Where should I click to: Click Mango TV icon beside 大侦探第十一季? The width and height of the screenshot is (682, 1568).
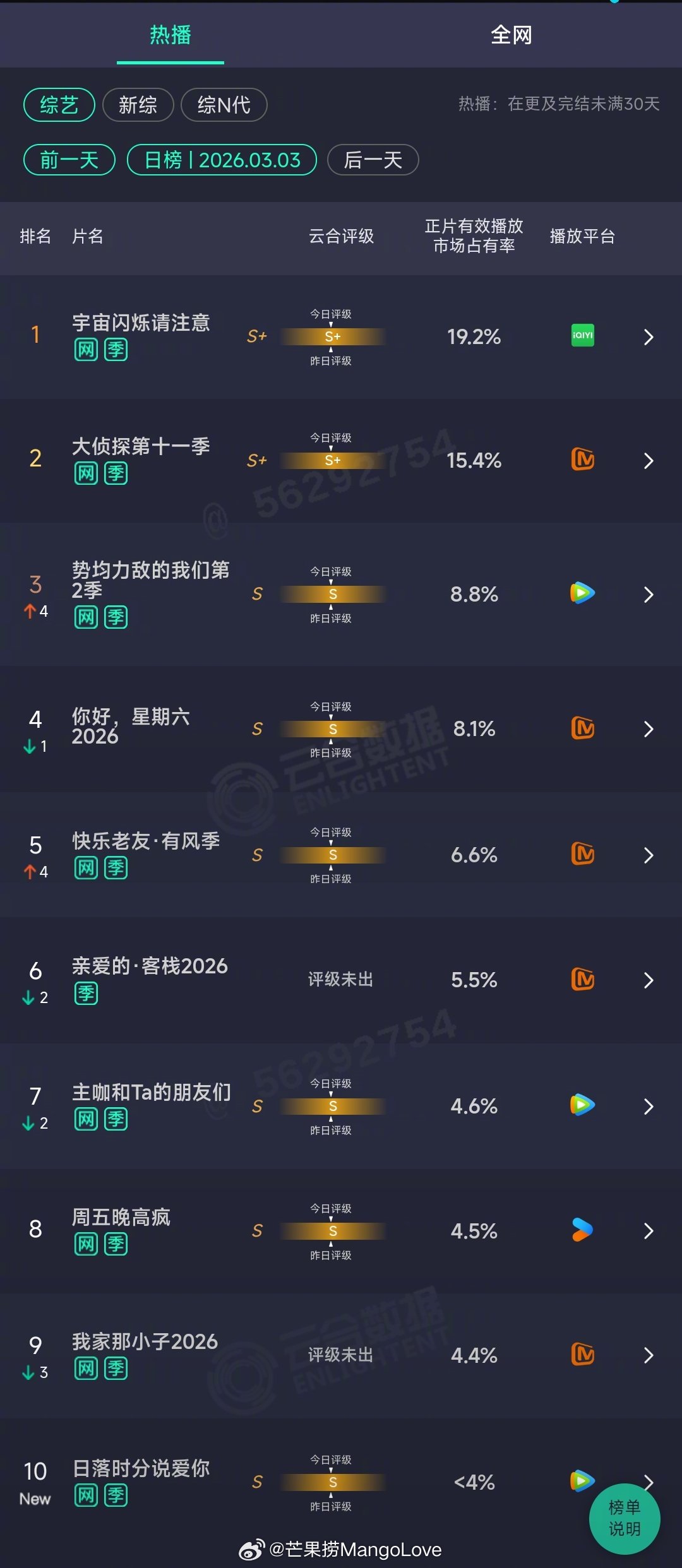[x=582, y=460]
